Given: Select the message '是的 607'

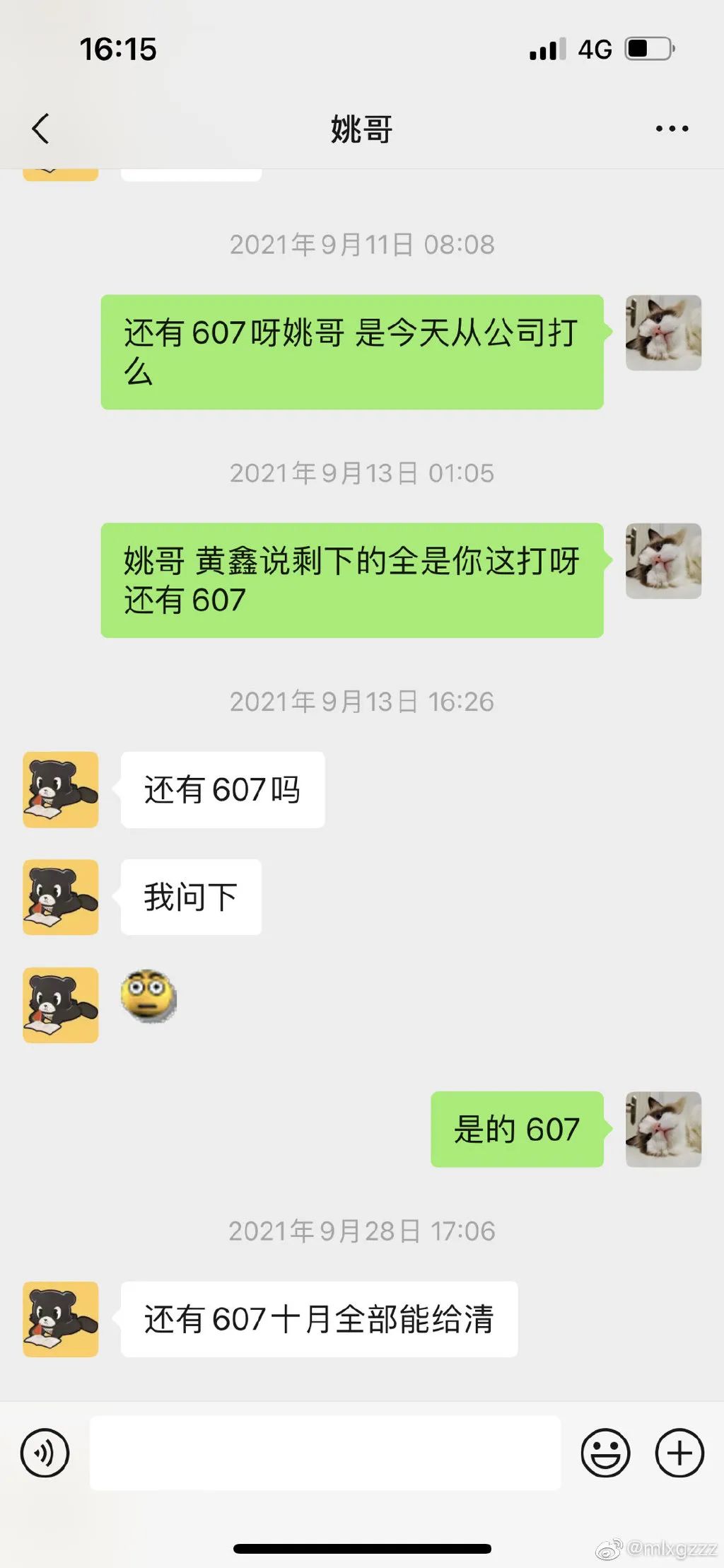Looking at the screenshot, I should [x=517, y=1128].
